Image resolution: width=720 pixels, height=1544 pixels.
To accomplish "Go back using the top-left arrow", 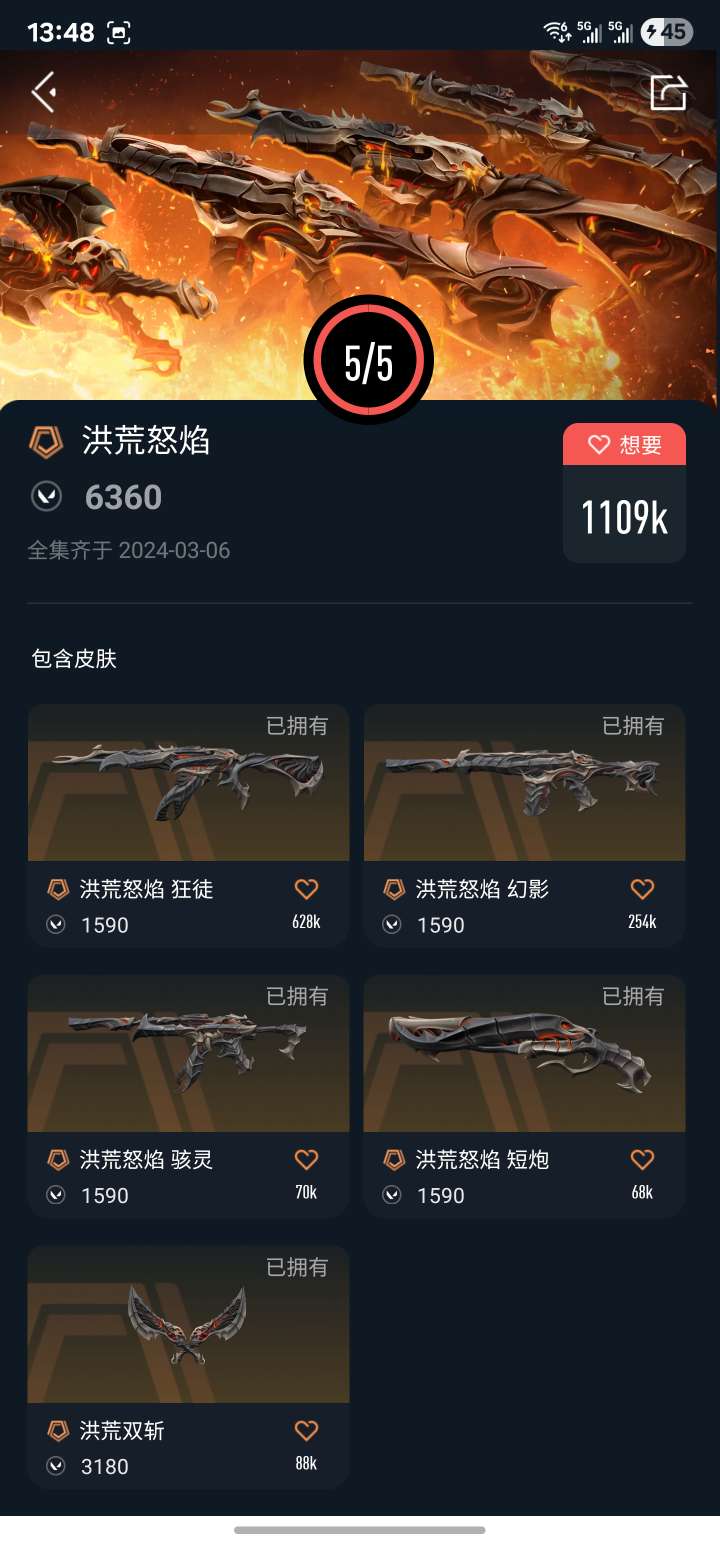I will (43, 92).
